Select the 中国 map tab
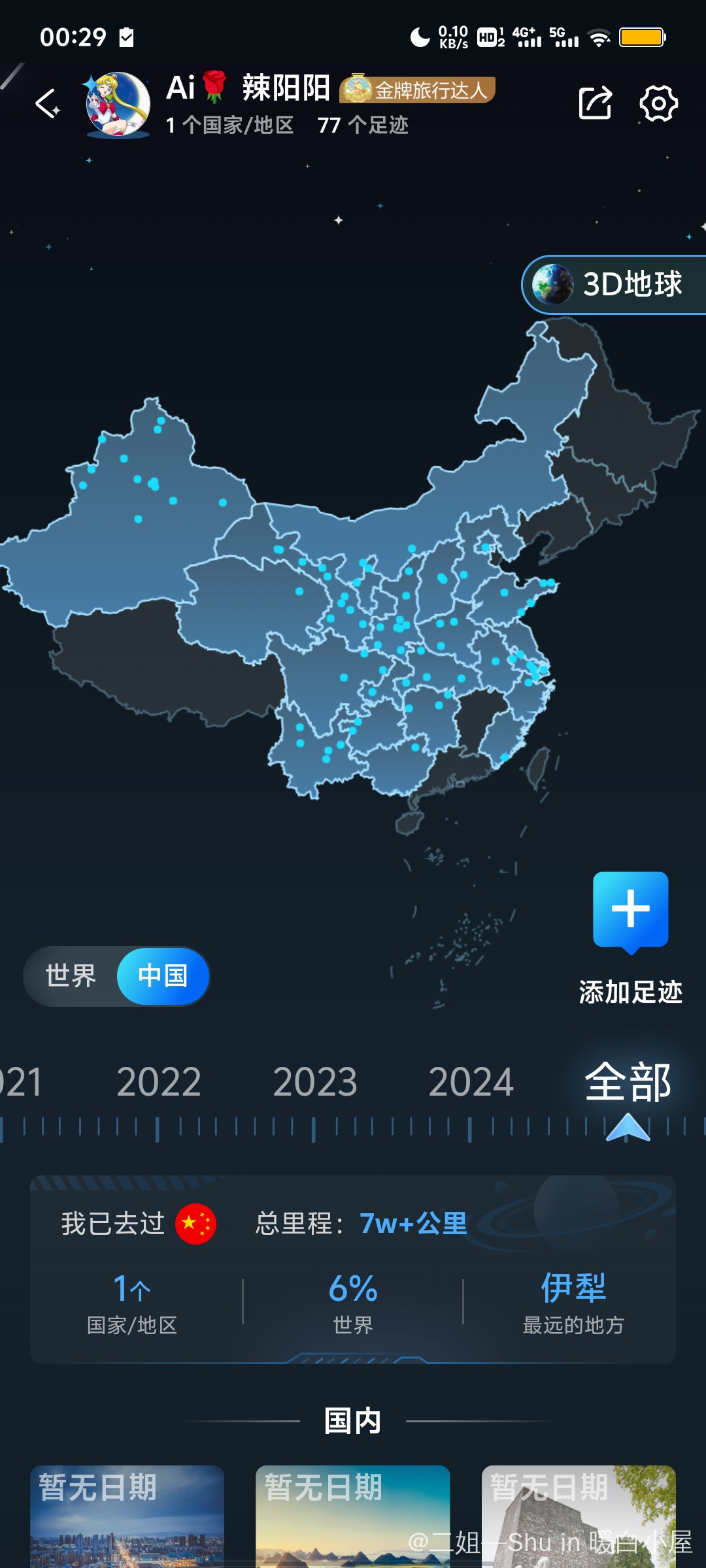706x1568 pixels. [163, 976]
